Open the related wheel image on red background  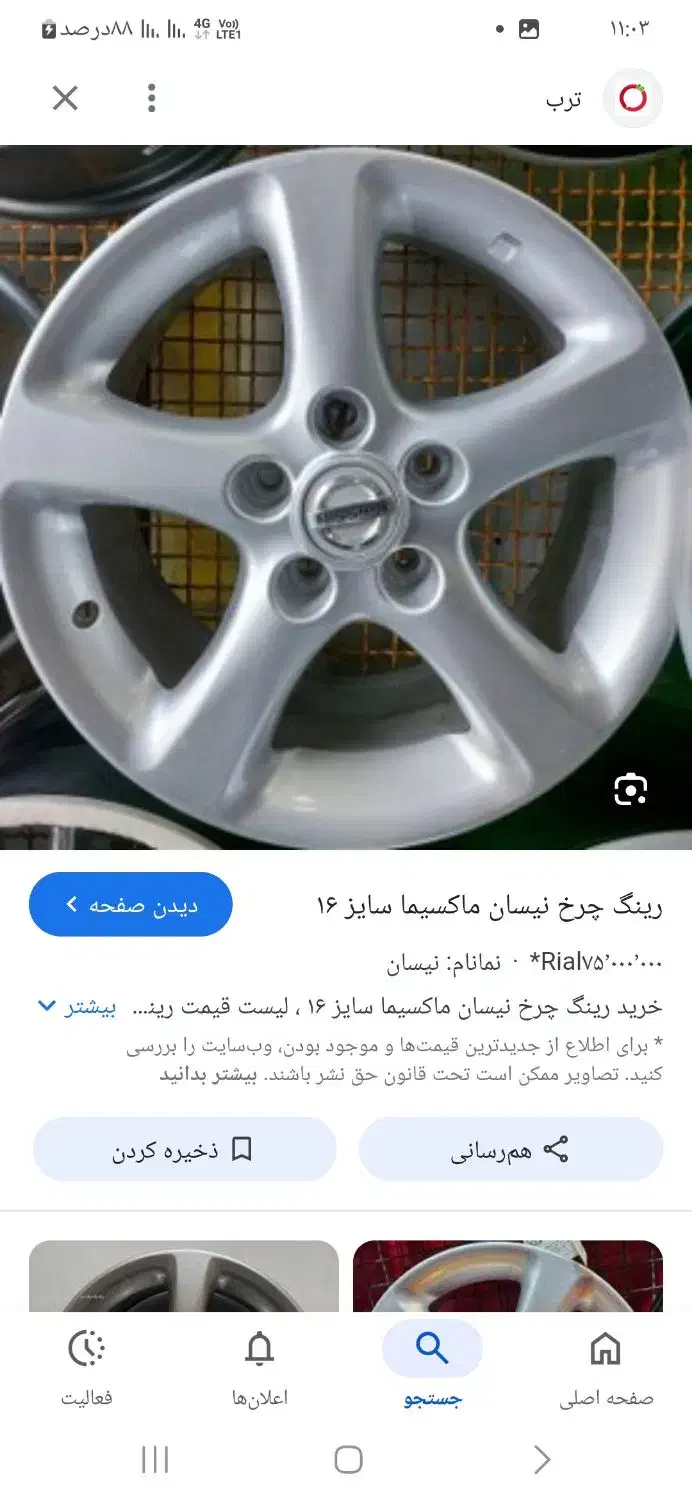click(507, 1276)
